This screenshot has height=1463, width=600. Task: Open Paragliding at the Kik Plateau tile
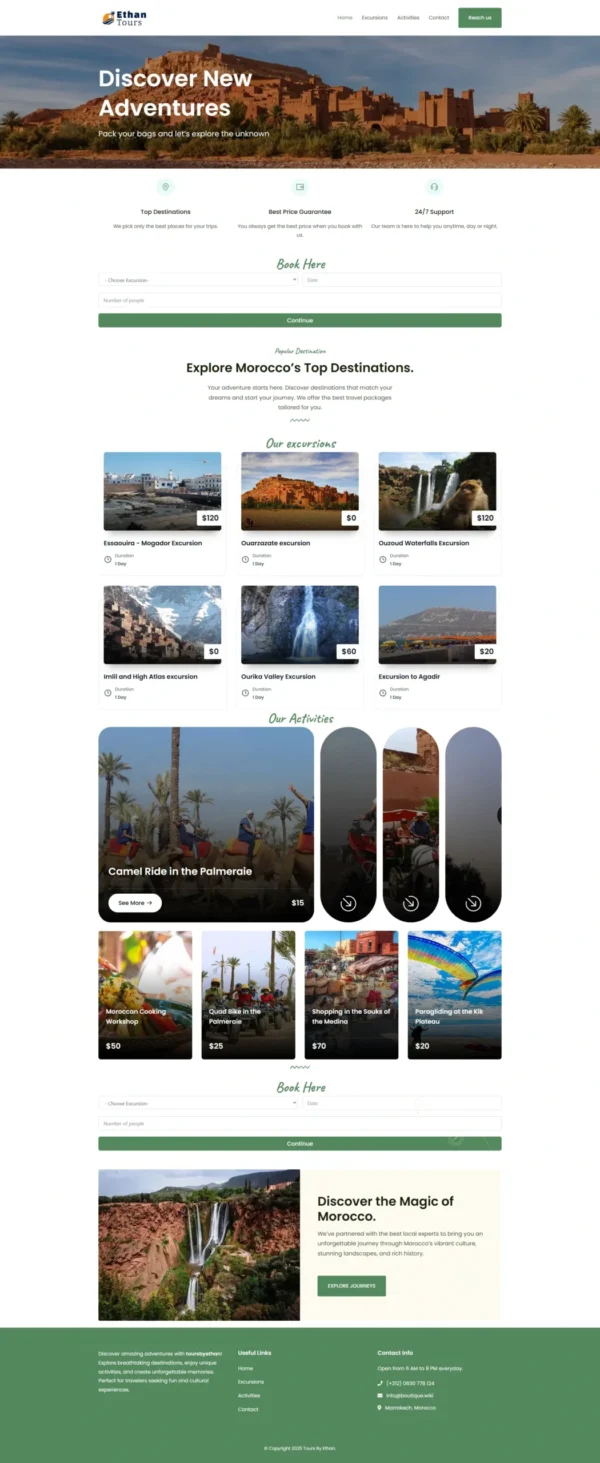point(454,995)
